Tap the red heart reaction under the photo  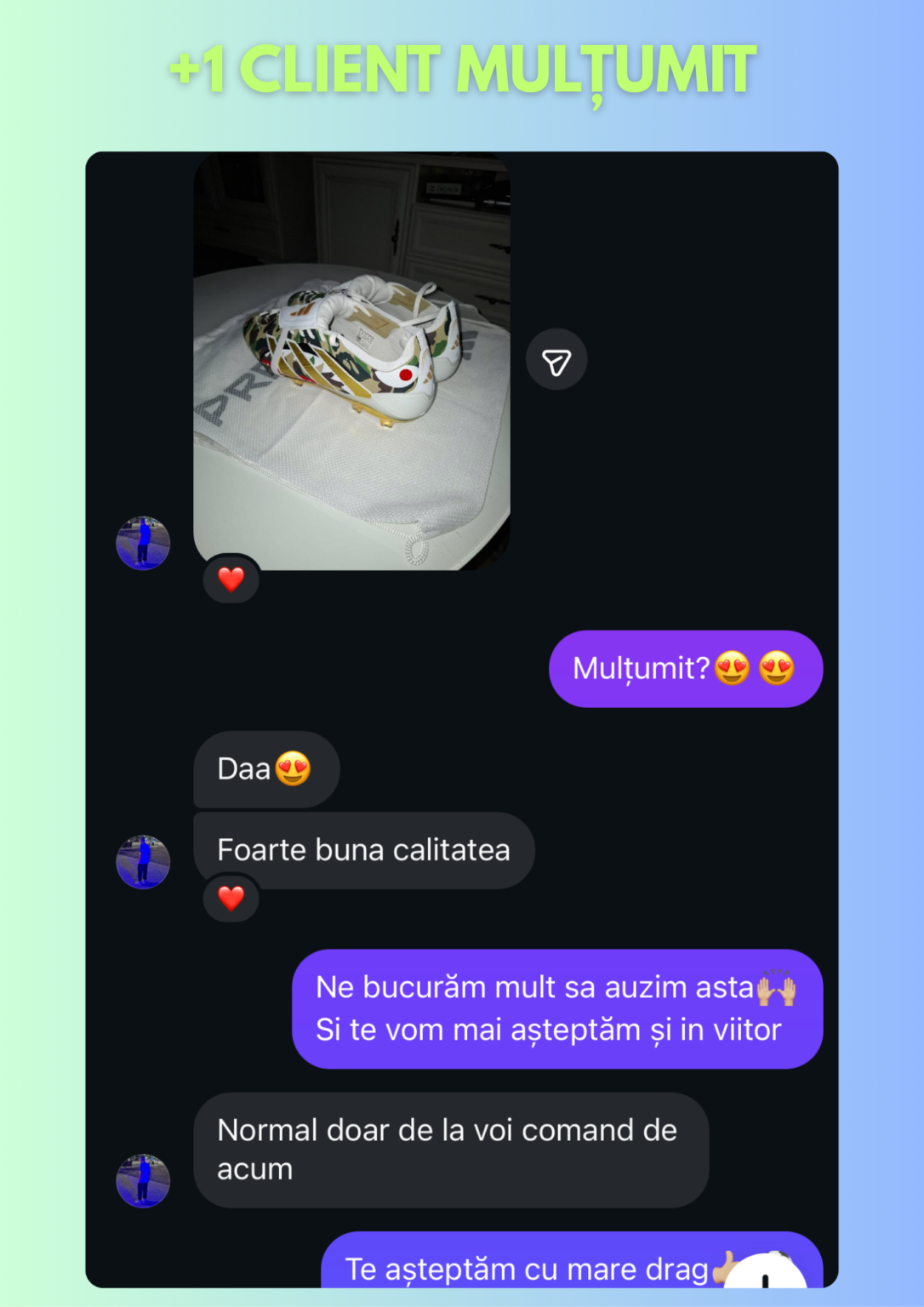tap(231, 580)
